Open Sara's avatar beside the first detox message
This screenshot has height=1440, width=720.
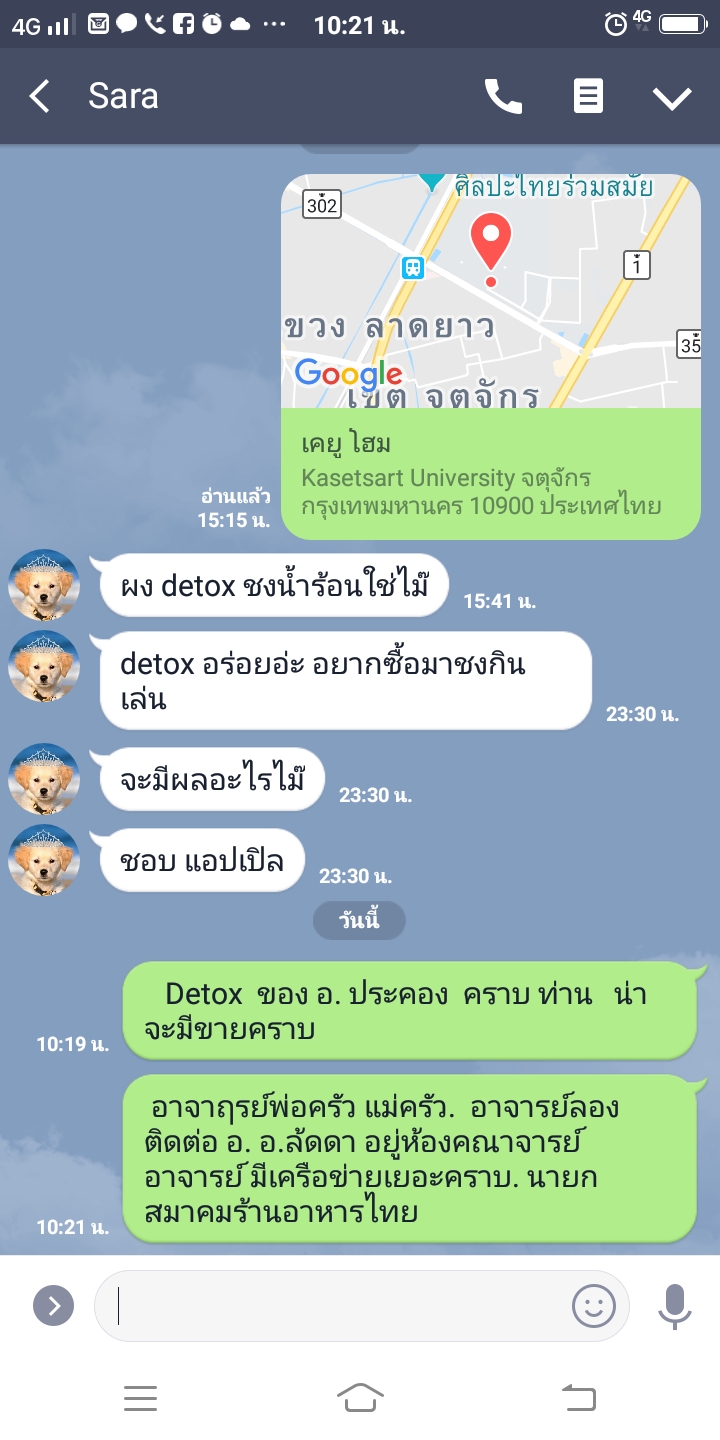[44, 585]
